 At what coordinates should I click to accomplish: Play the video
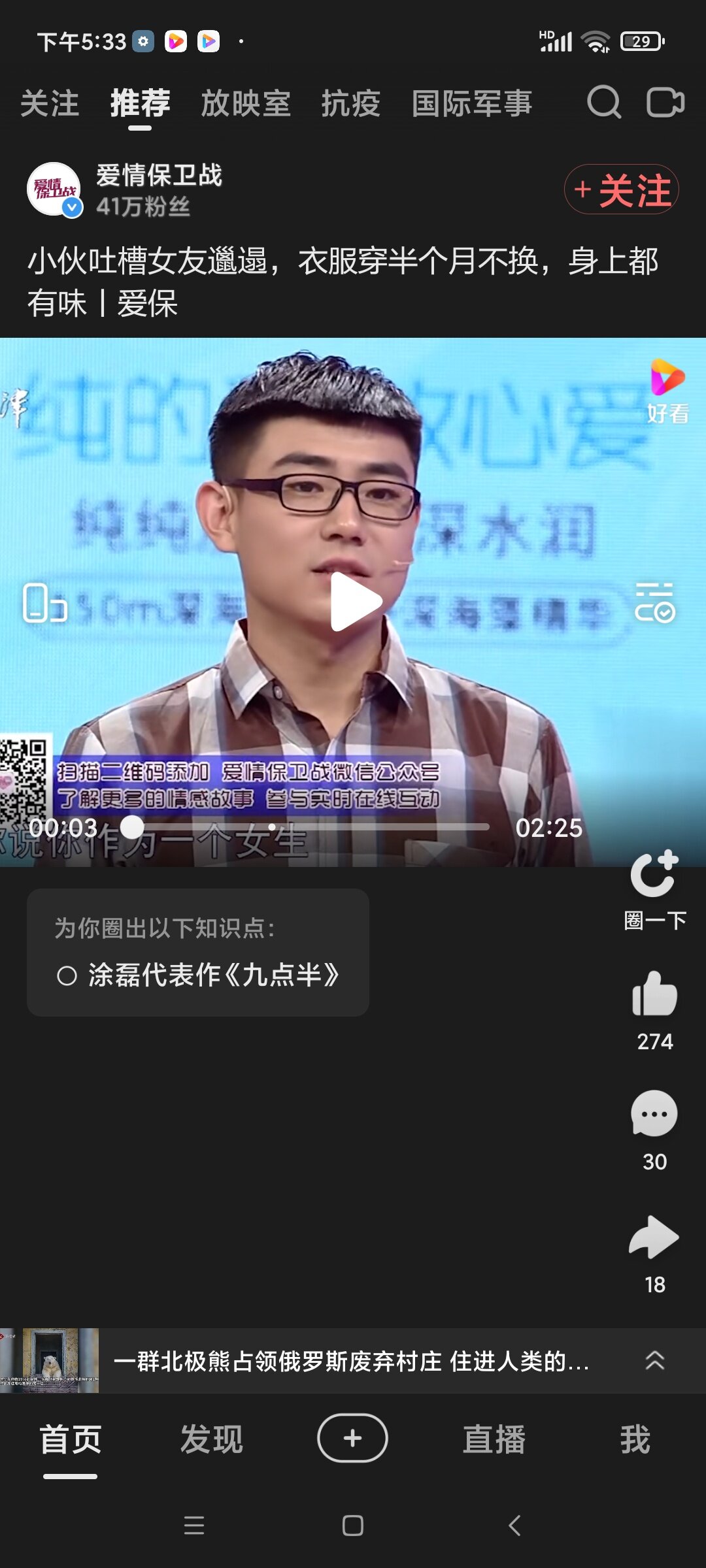(354, 602)
